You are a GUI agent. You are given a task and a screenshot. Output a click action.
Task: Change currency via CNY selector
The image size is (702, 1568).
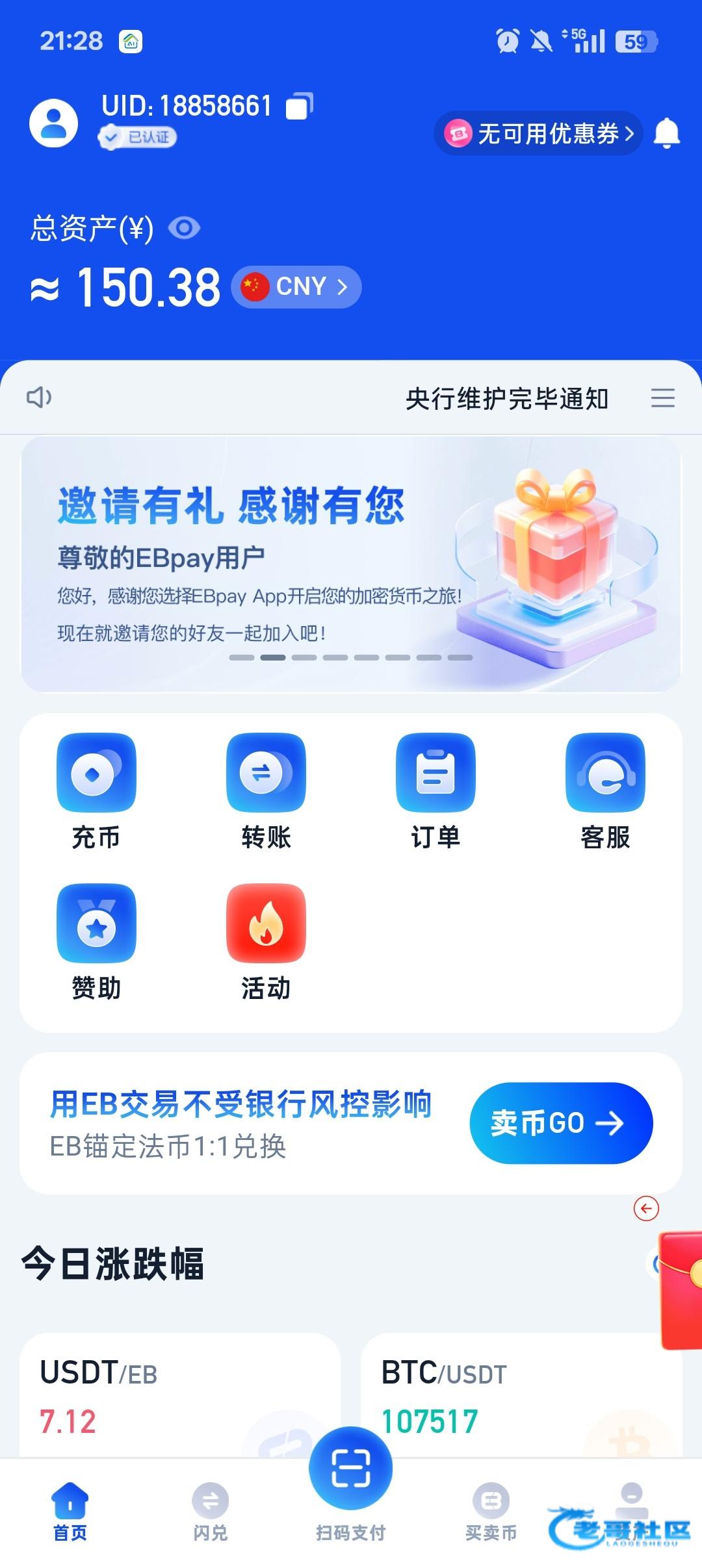(x=296, y=286)
